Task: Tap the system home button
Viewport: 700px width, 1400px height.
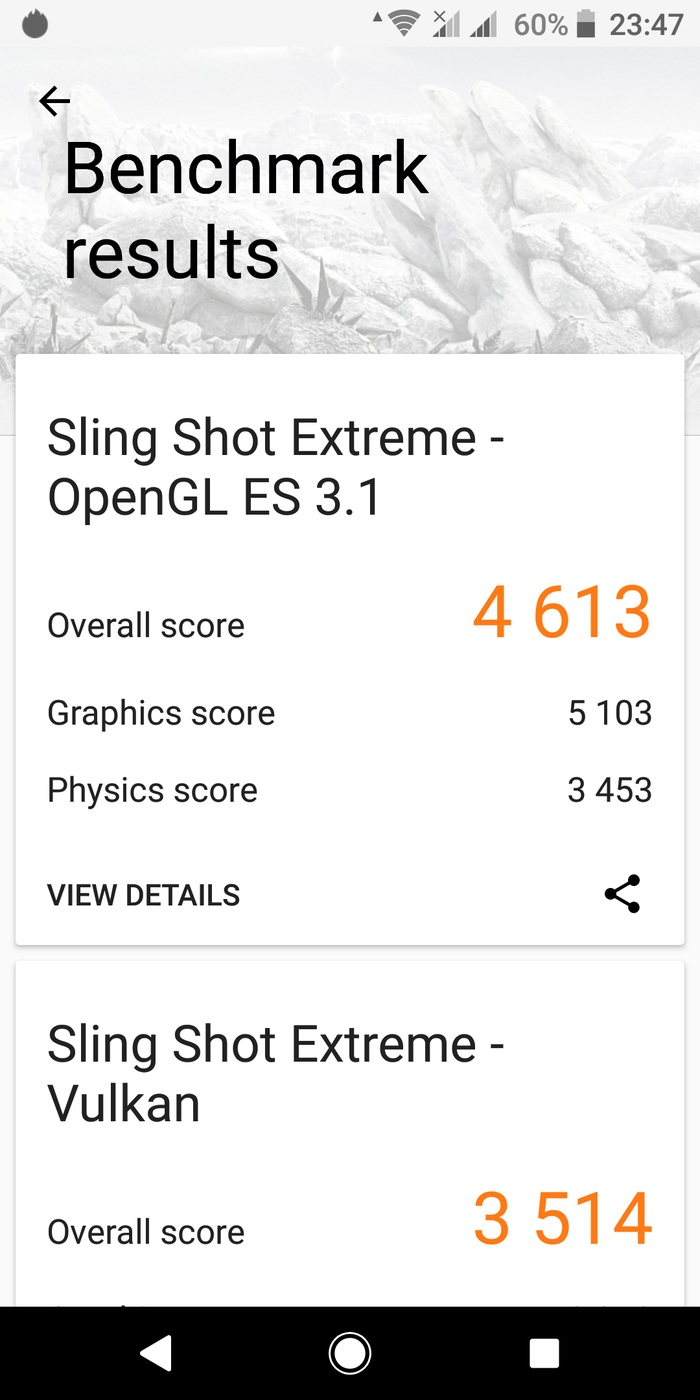Action: point(350,1353)
